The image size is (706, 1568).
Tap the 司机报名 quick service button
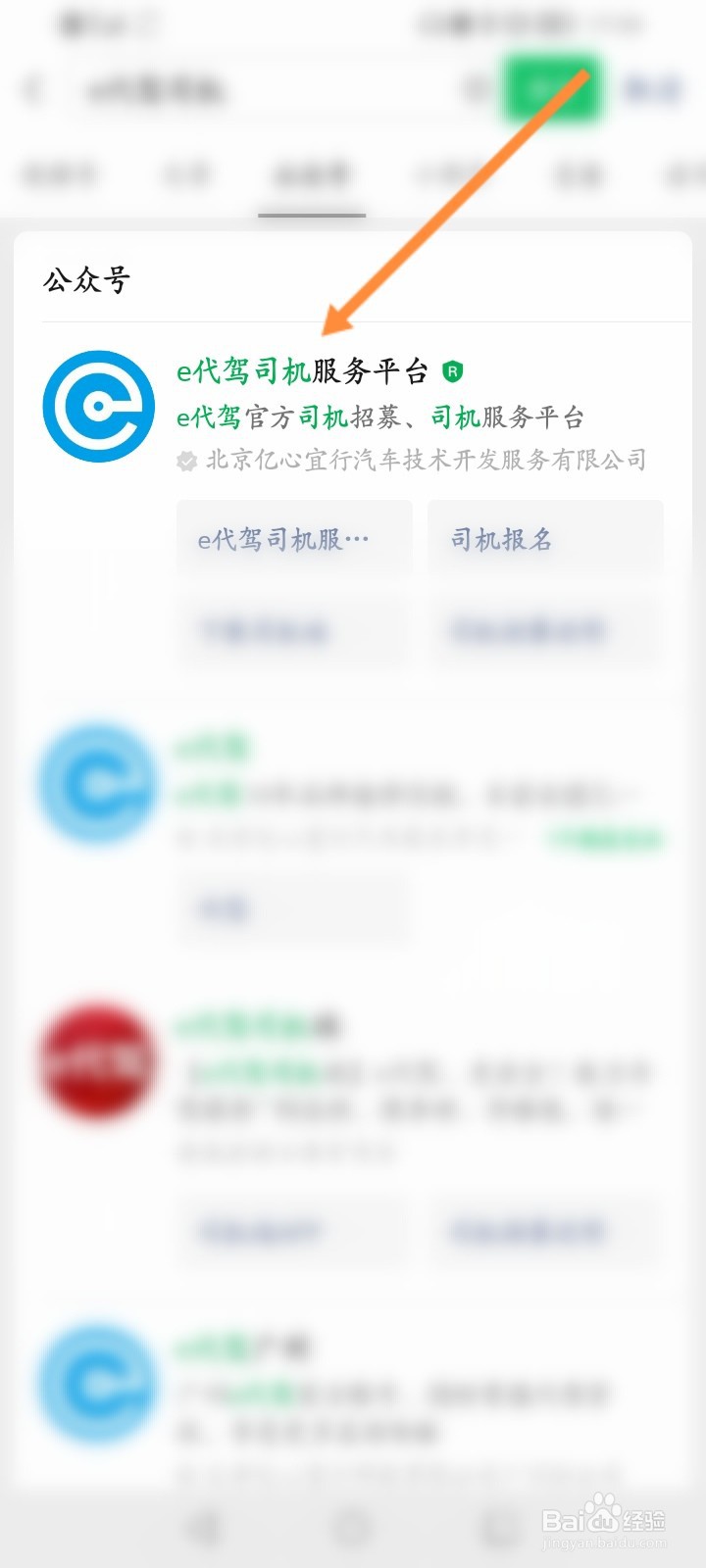point(545,538)
